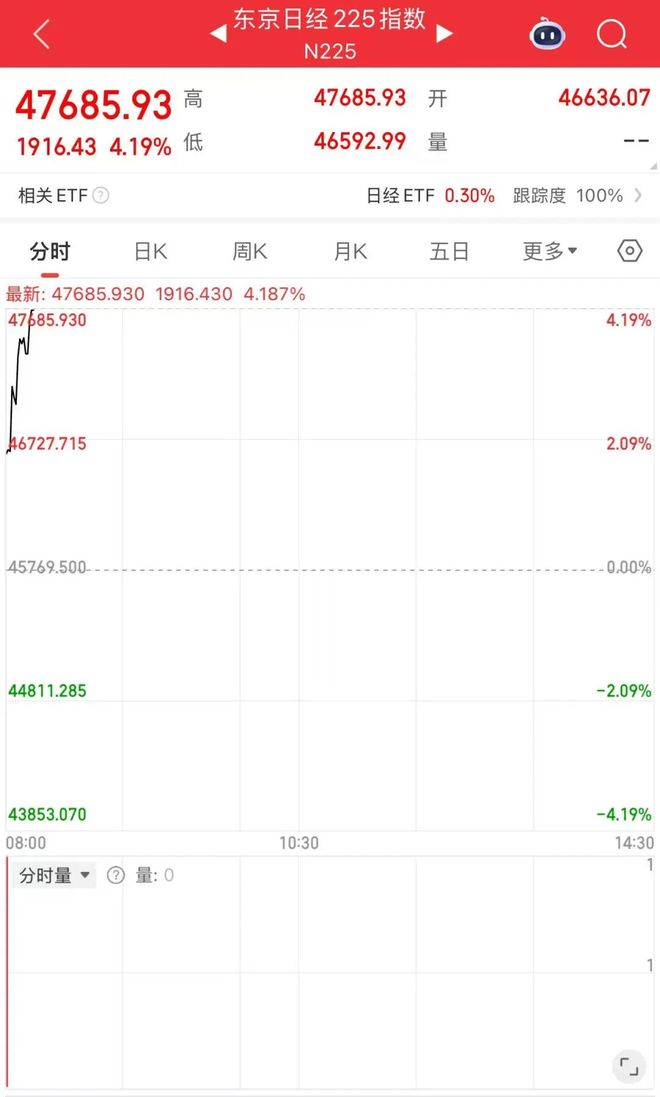Image resolution: width=660 pixels, height=1097 pixels.
Task: Switch to the 周K tab
Action: (250, 251)
